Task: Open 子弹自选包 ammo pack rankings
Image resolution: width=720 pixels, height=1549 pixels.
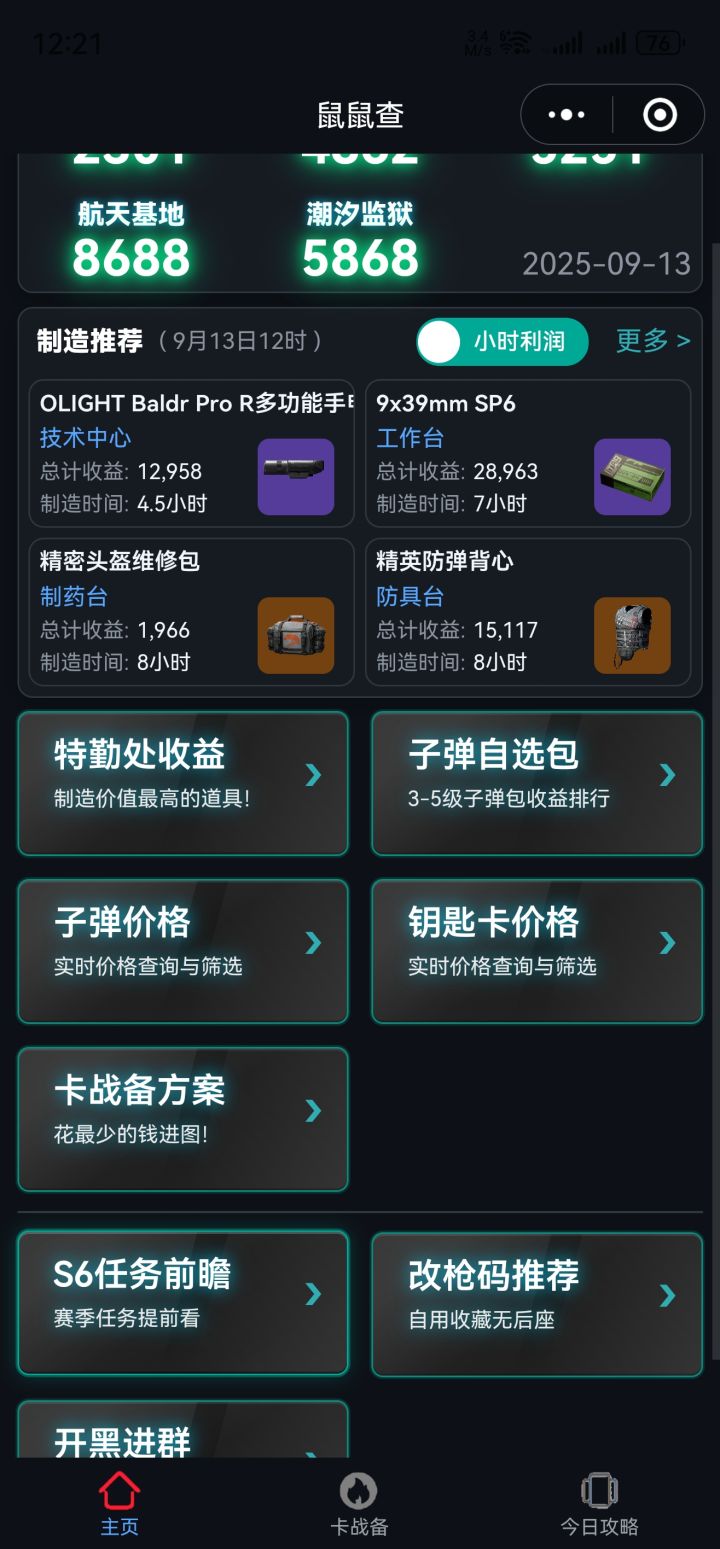Action: point(537,783)
